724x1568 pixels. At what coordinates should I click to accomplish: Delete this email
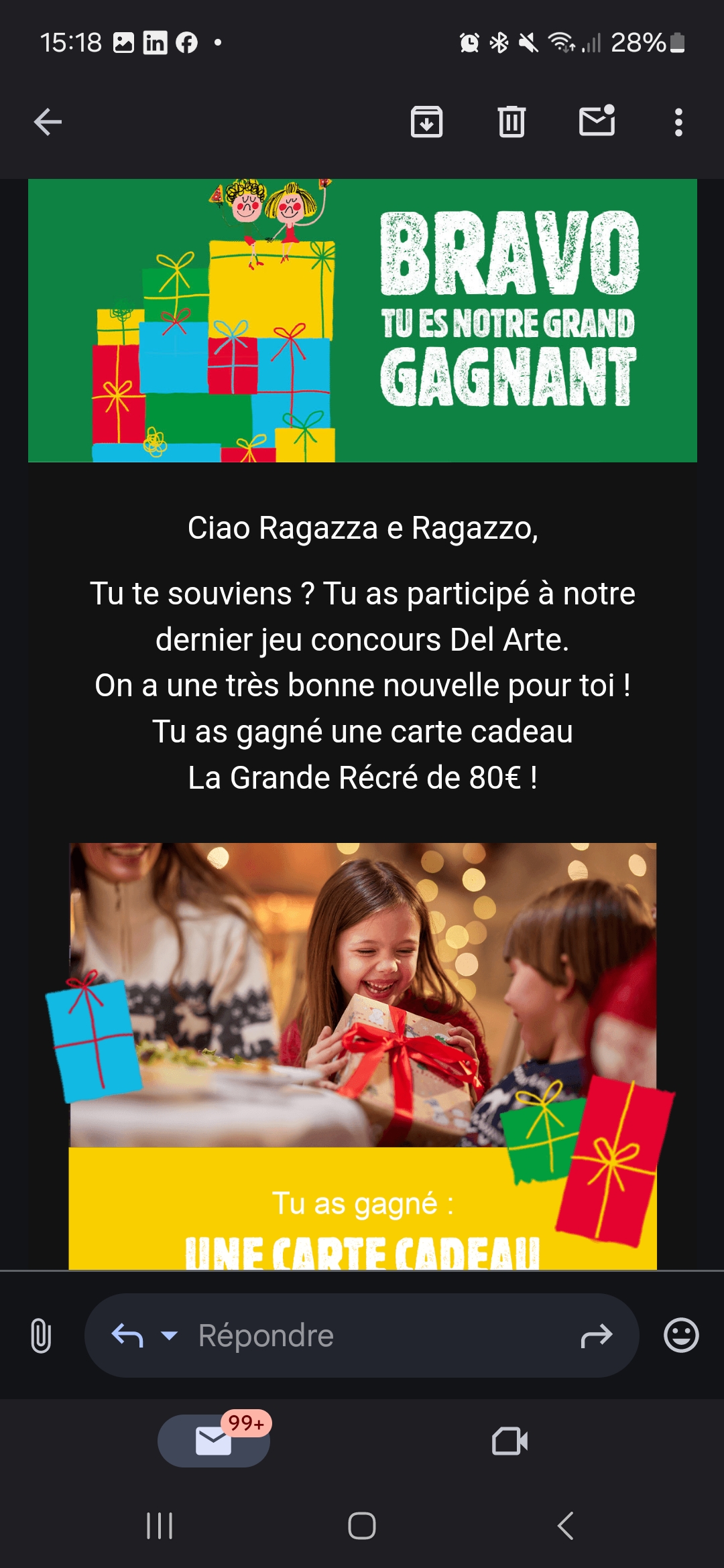[511, 122]
